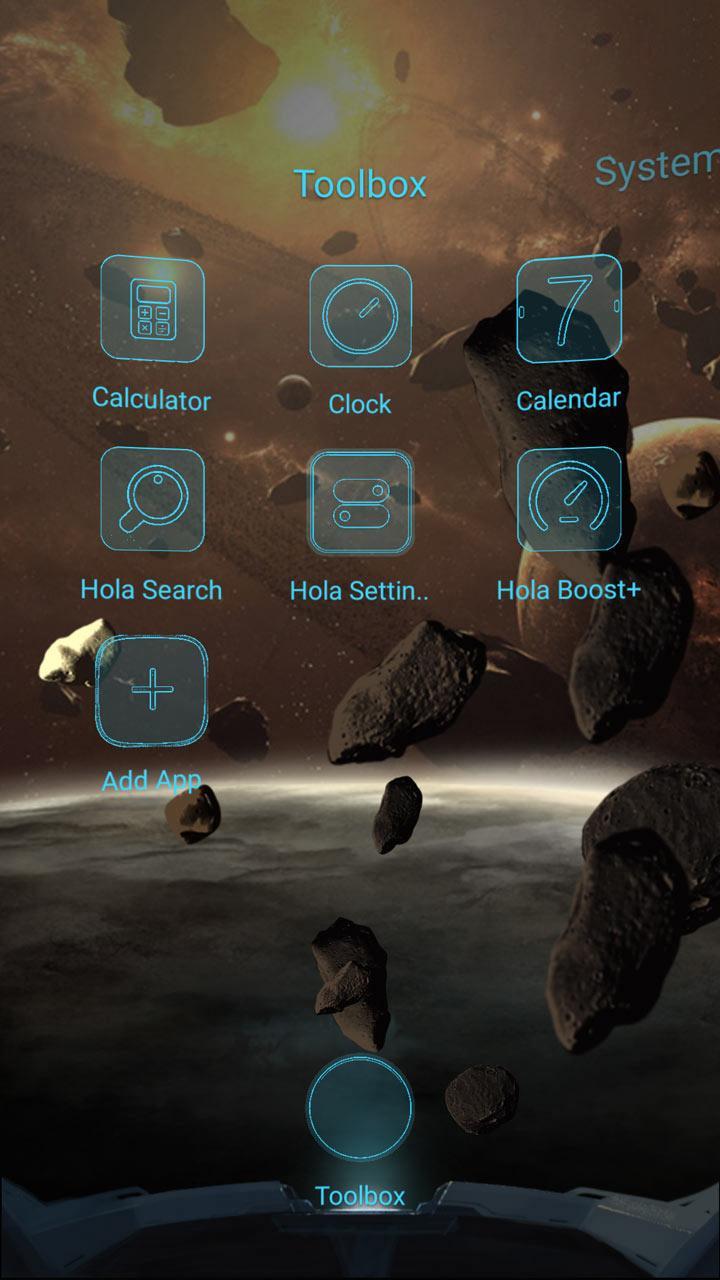Tap the Add App plus icon

pos(152,690)
